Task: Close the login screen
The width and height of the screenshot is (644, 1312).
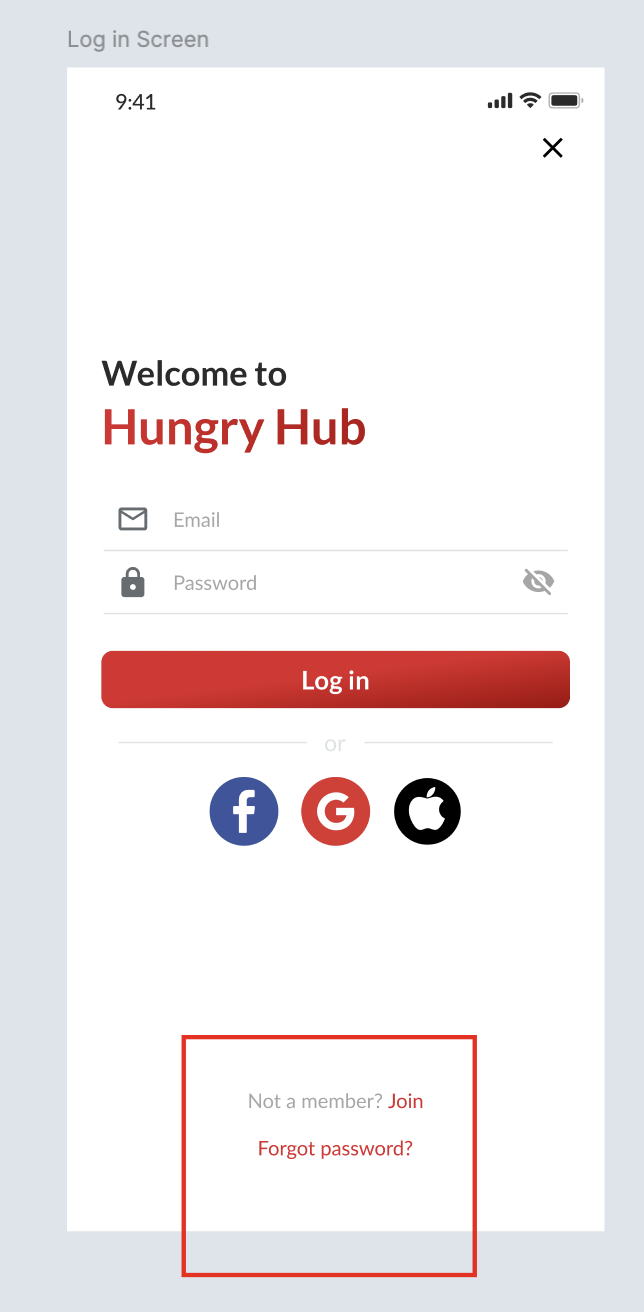Action: 552,148
